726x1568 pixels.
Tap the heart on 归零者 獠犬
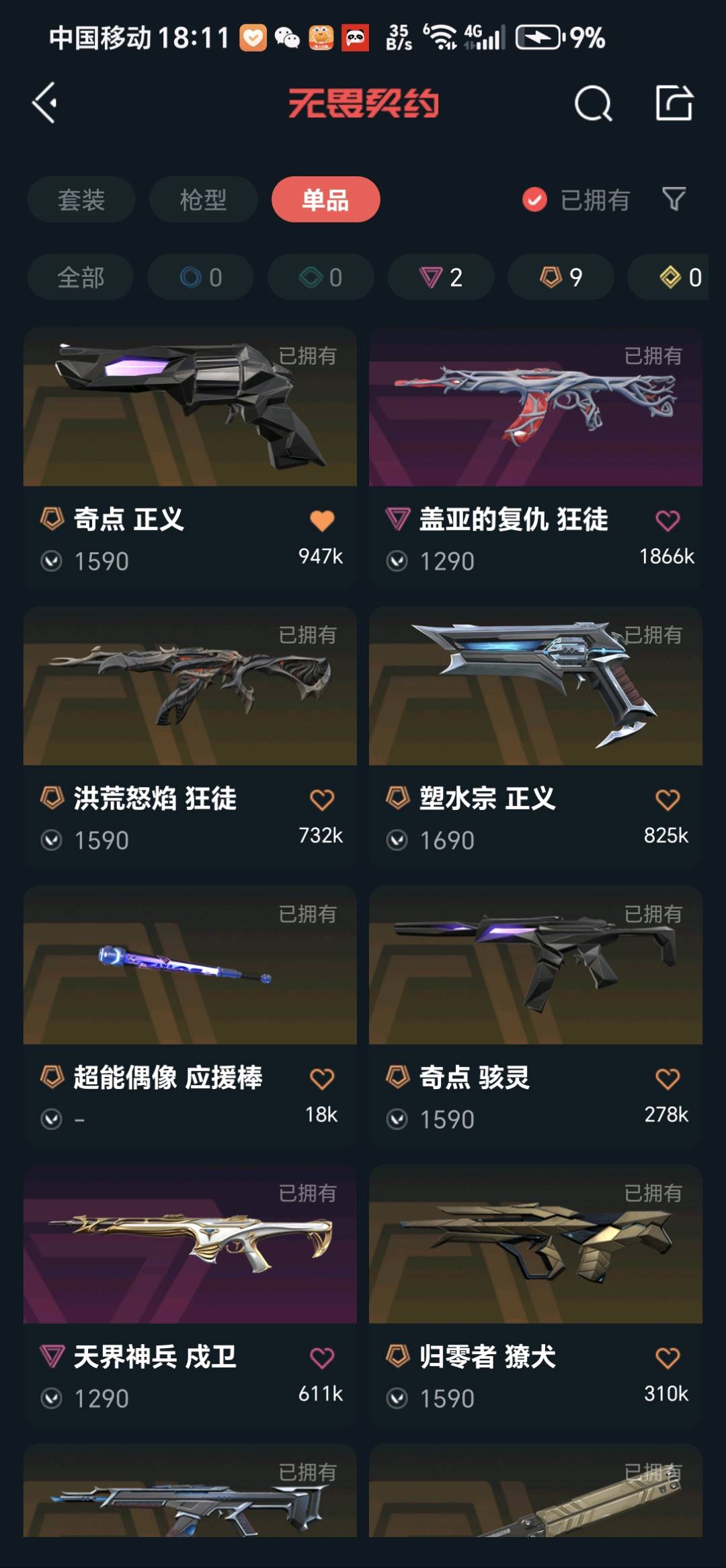[668, 1358]
